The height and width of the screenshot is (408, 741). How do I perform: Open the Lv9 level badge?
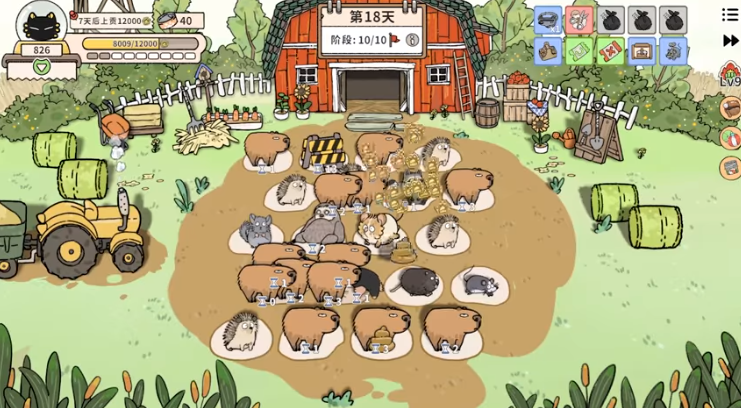coord(729,76)
